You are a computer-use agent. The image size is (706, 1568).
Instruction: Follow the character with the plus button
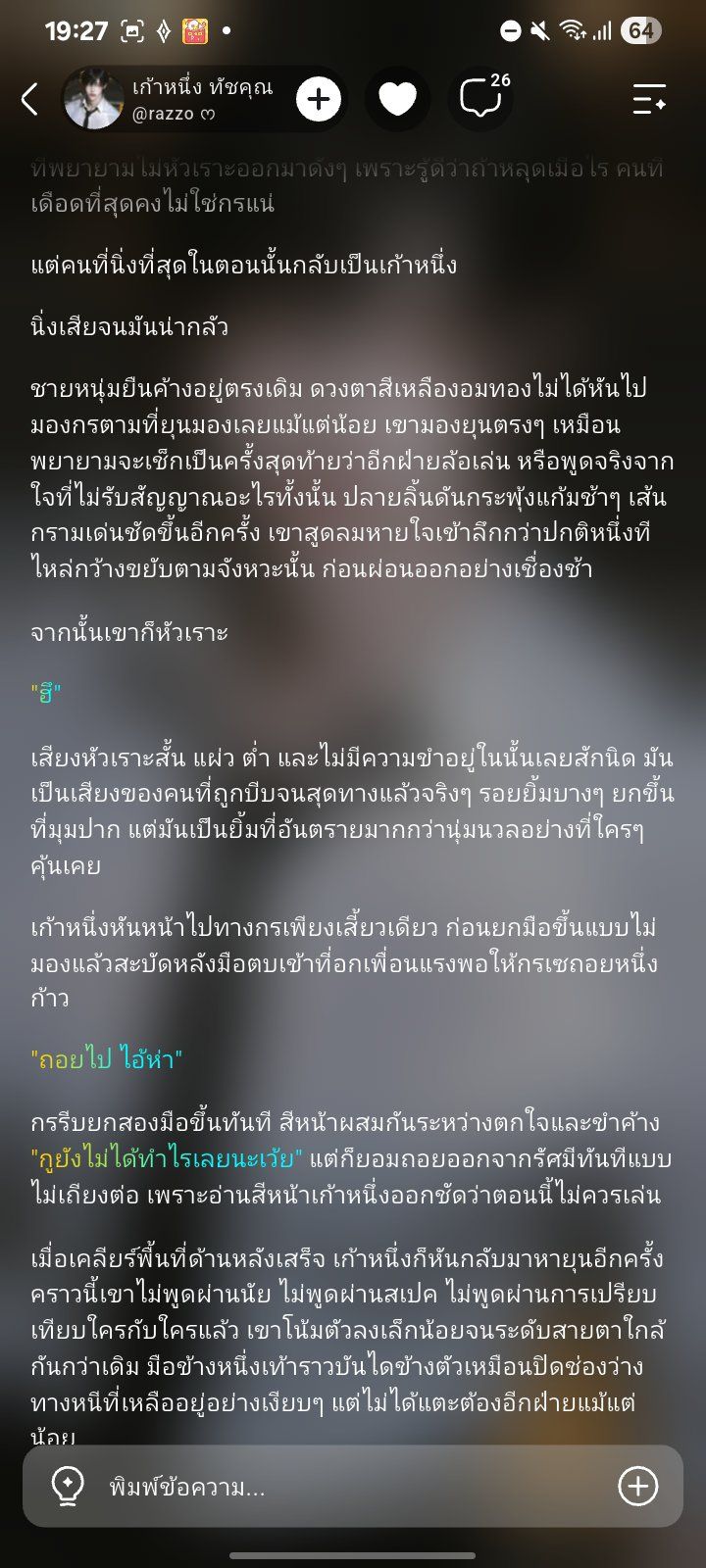[x=318, y=99]
